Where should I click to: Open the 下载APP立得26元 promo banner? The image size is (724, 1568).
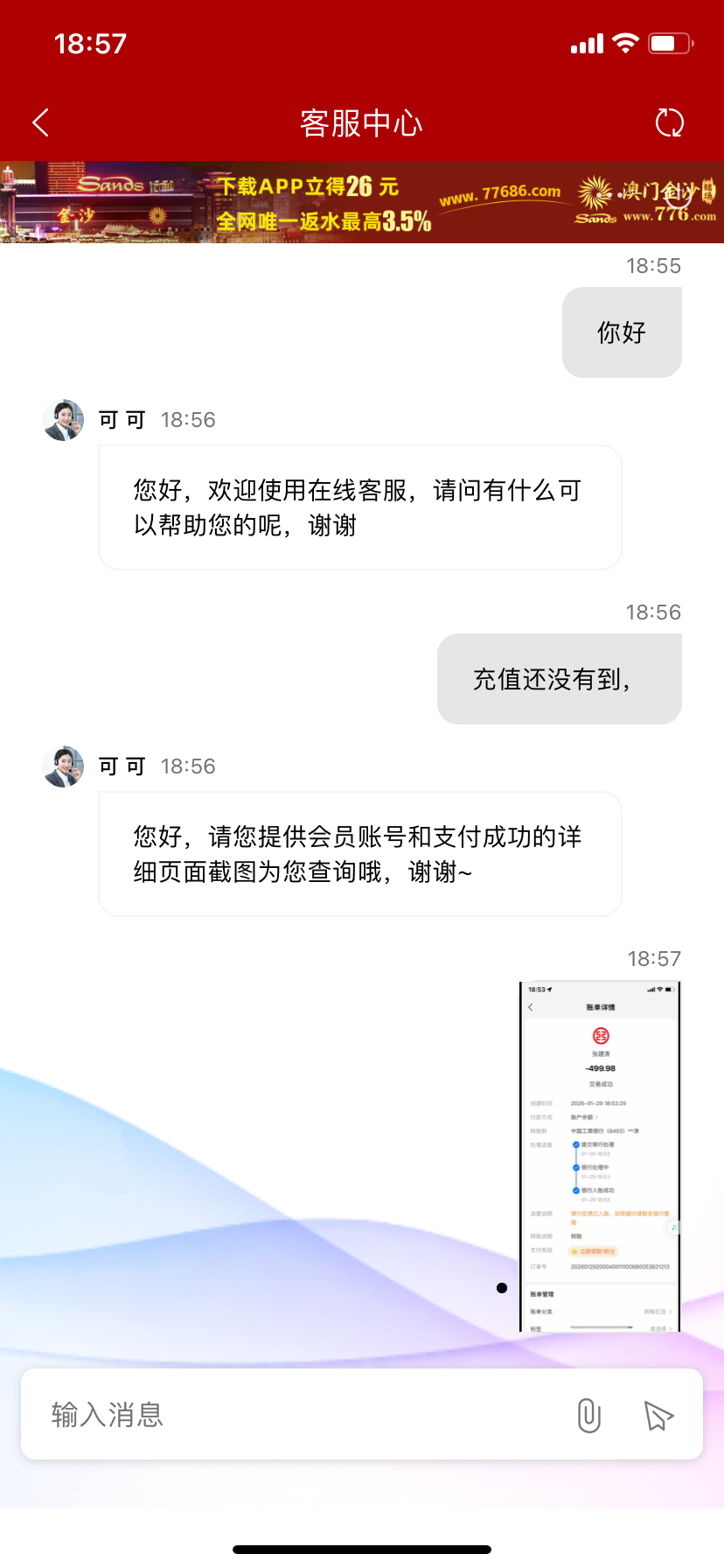coord(362,202)
